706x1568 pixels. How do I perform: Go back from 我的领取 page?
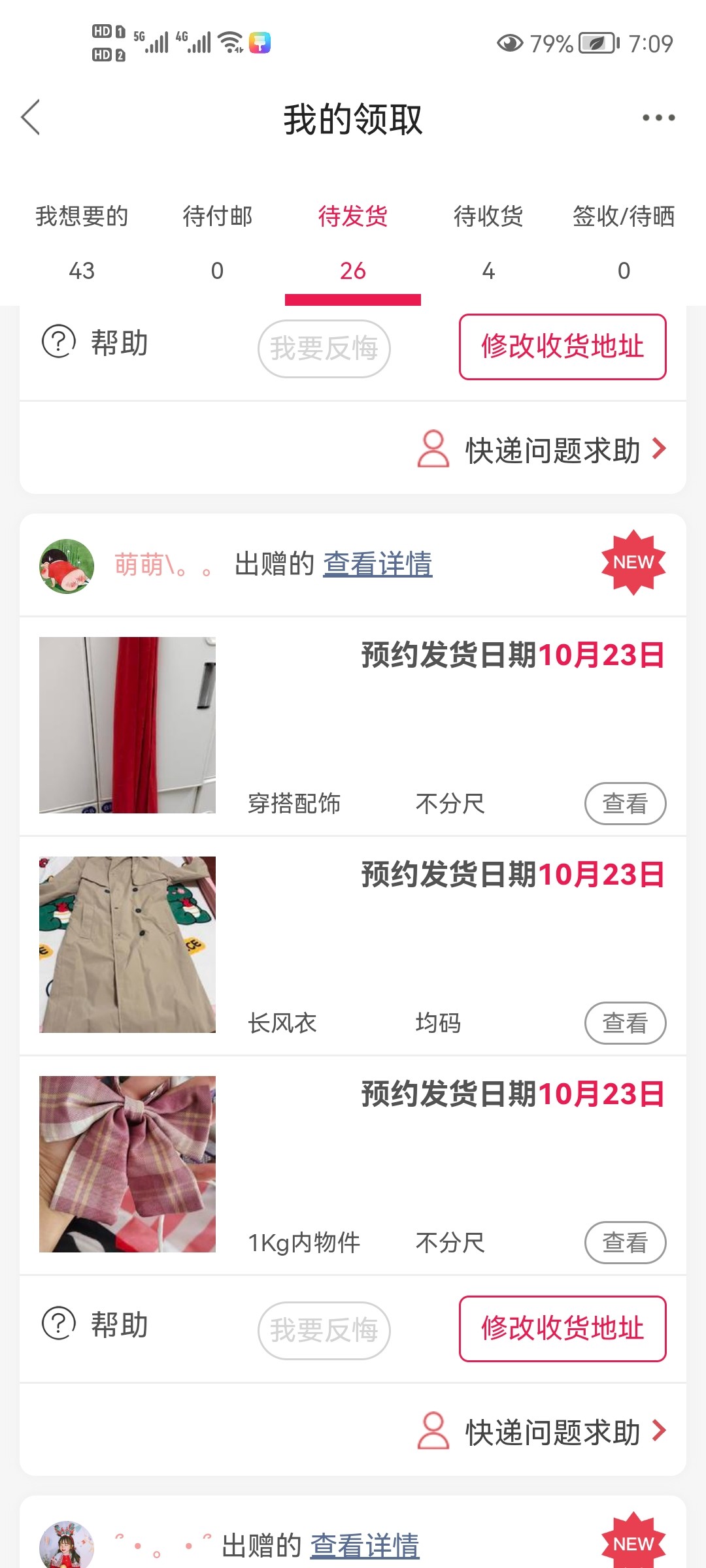pos(31,118)
